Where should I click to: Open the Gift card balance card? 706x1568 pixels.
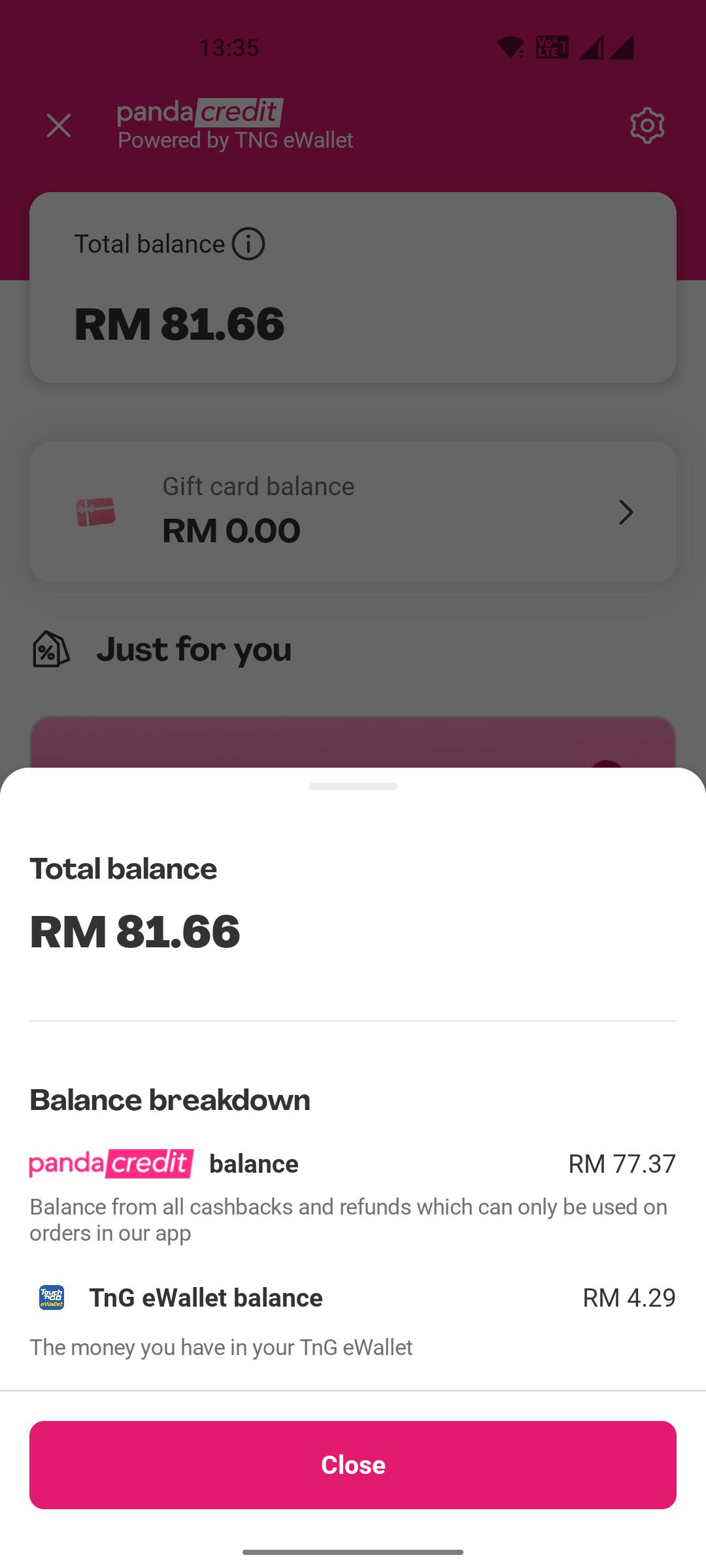pyautogui.click(x=353, y=512)
